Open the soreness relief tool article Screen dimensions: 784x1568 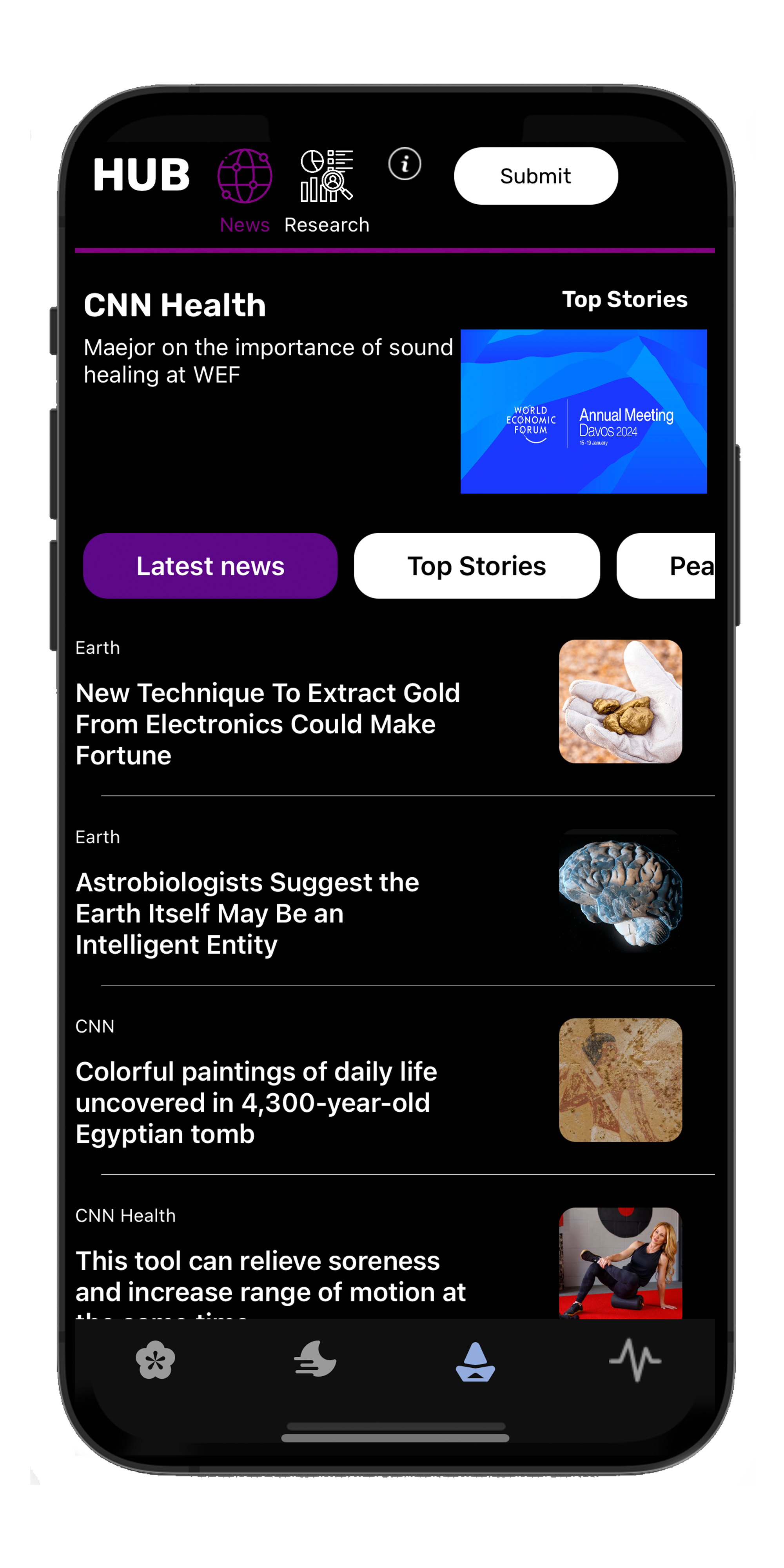pyautogui.click(x=270, y=1275)
